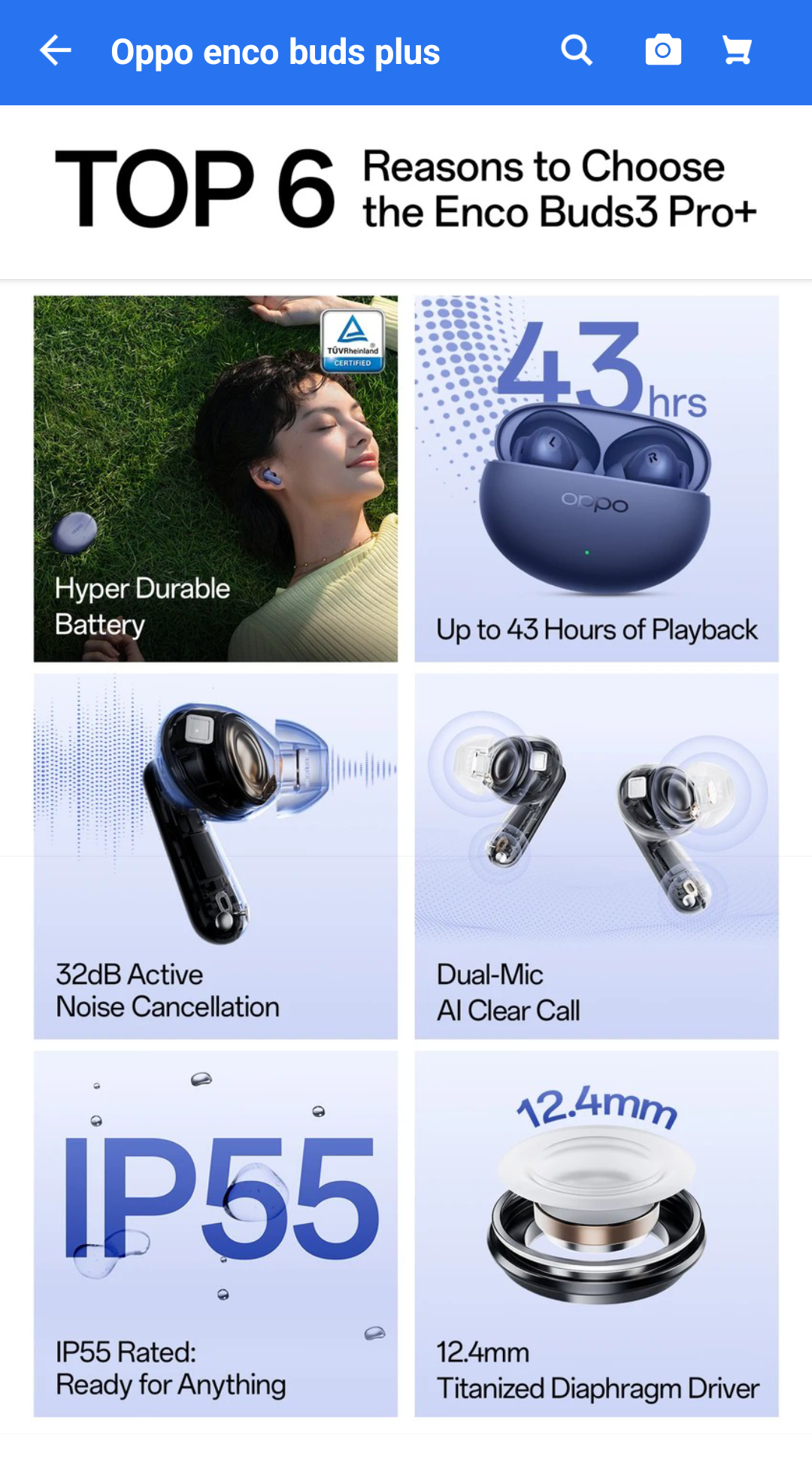Search by image using the camera icon

pyautogui.click(x=663, y=51)
